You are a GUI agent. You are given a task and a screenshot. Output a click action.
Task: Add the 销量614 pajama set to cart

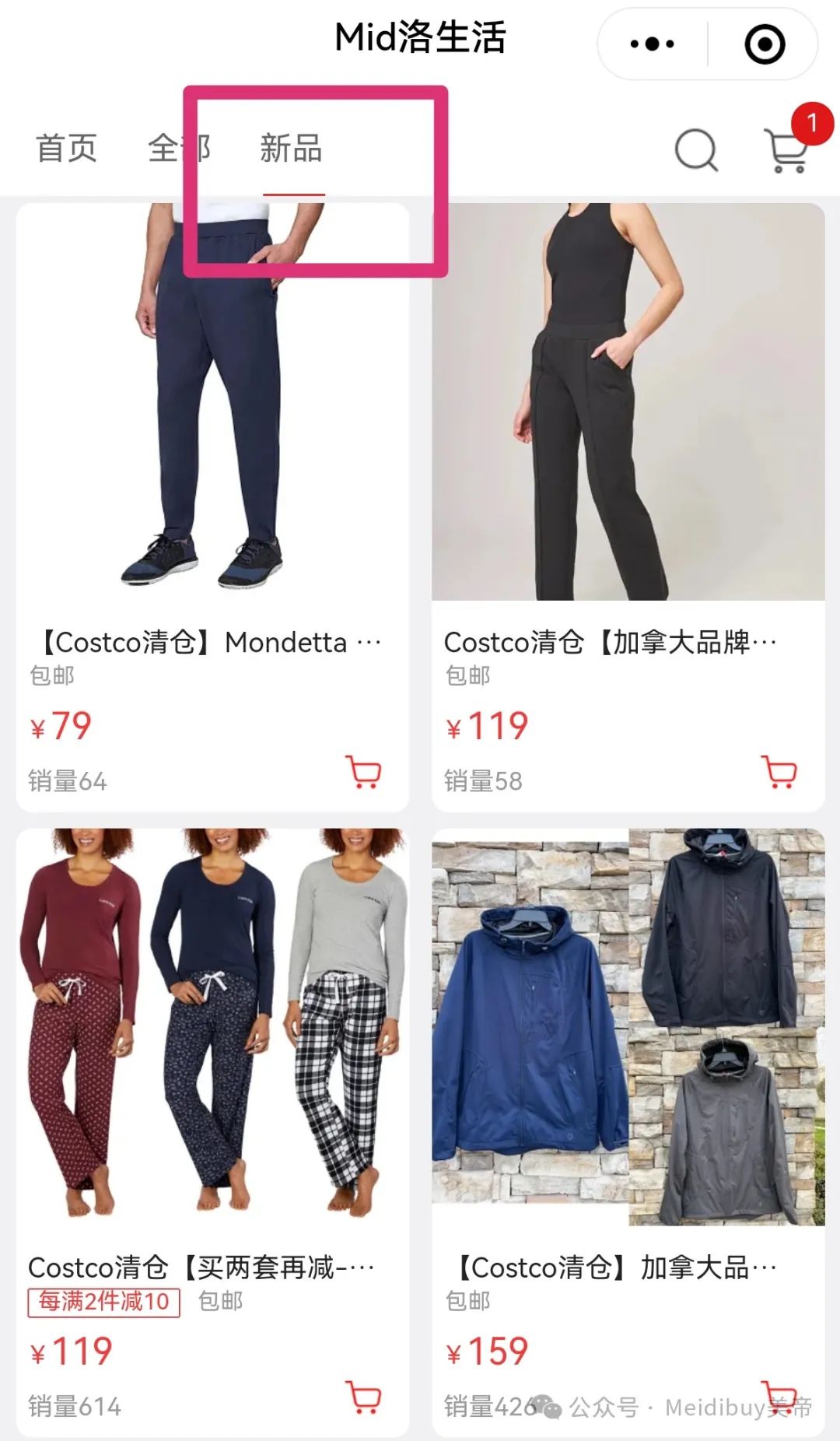(363, 1397)
